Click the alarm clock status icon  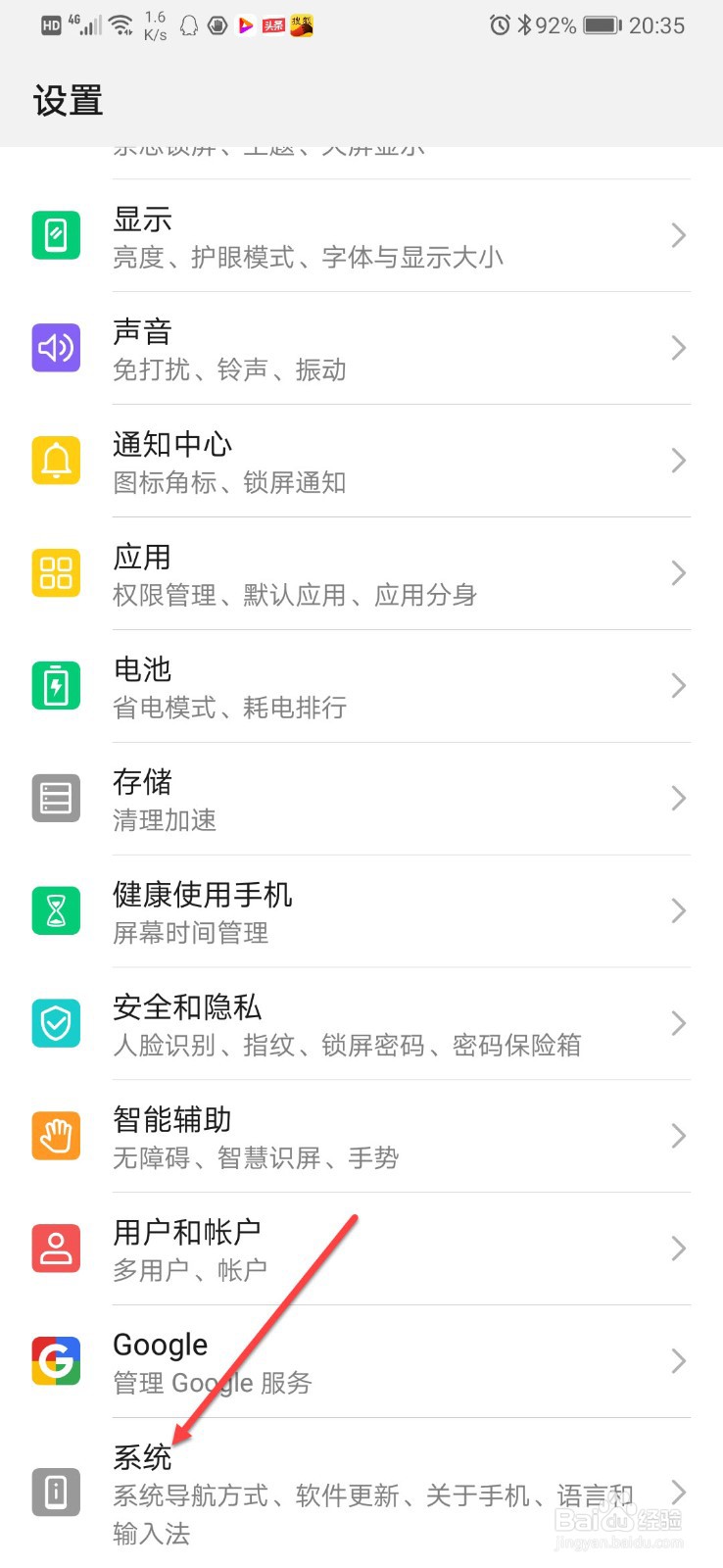[x=500, y=26]
